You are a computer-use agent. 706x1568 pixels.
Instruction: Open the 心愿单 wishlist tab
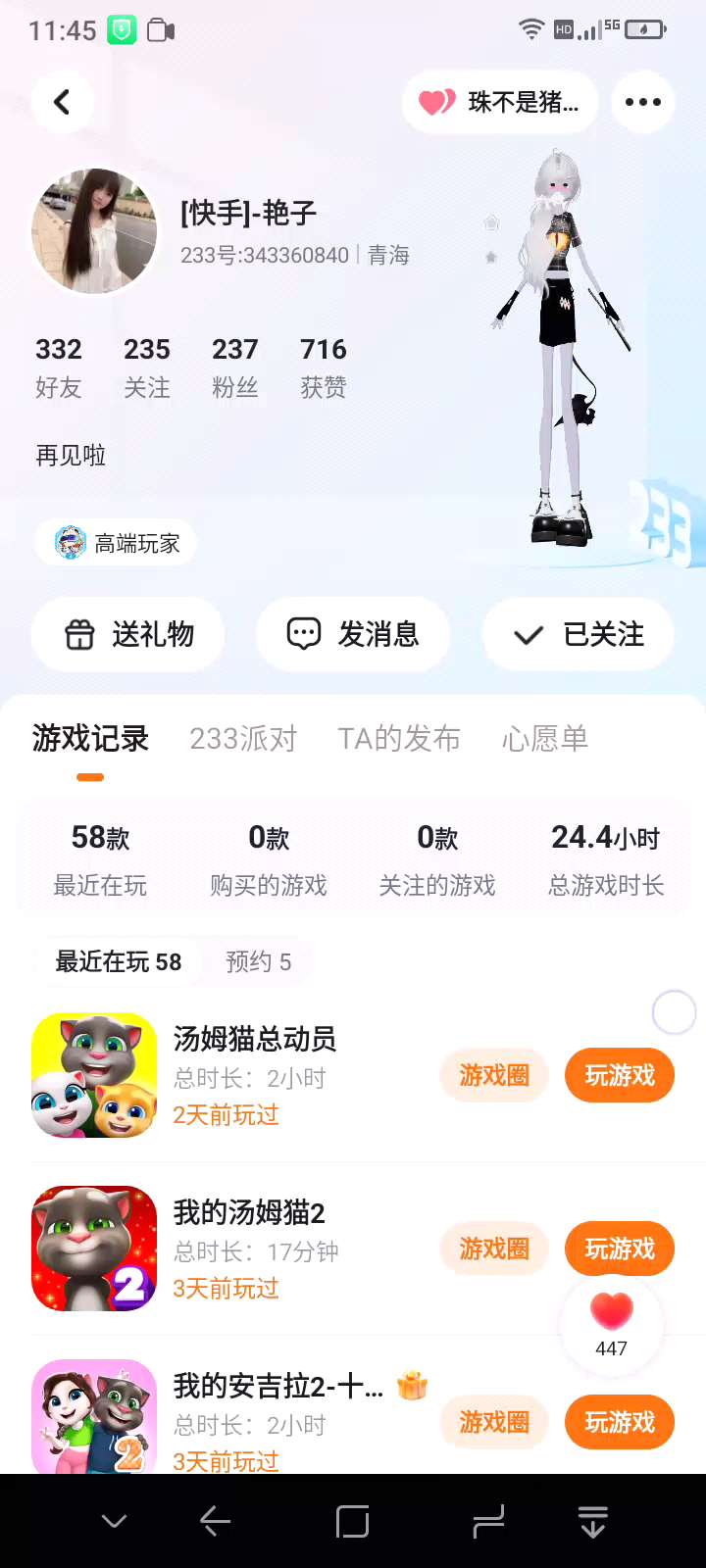coord(545,738)
